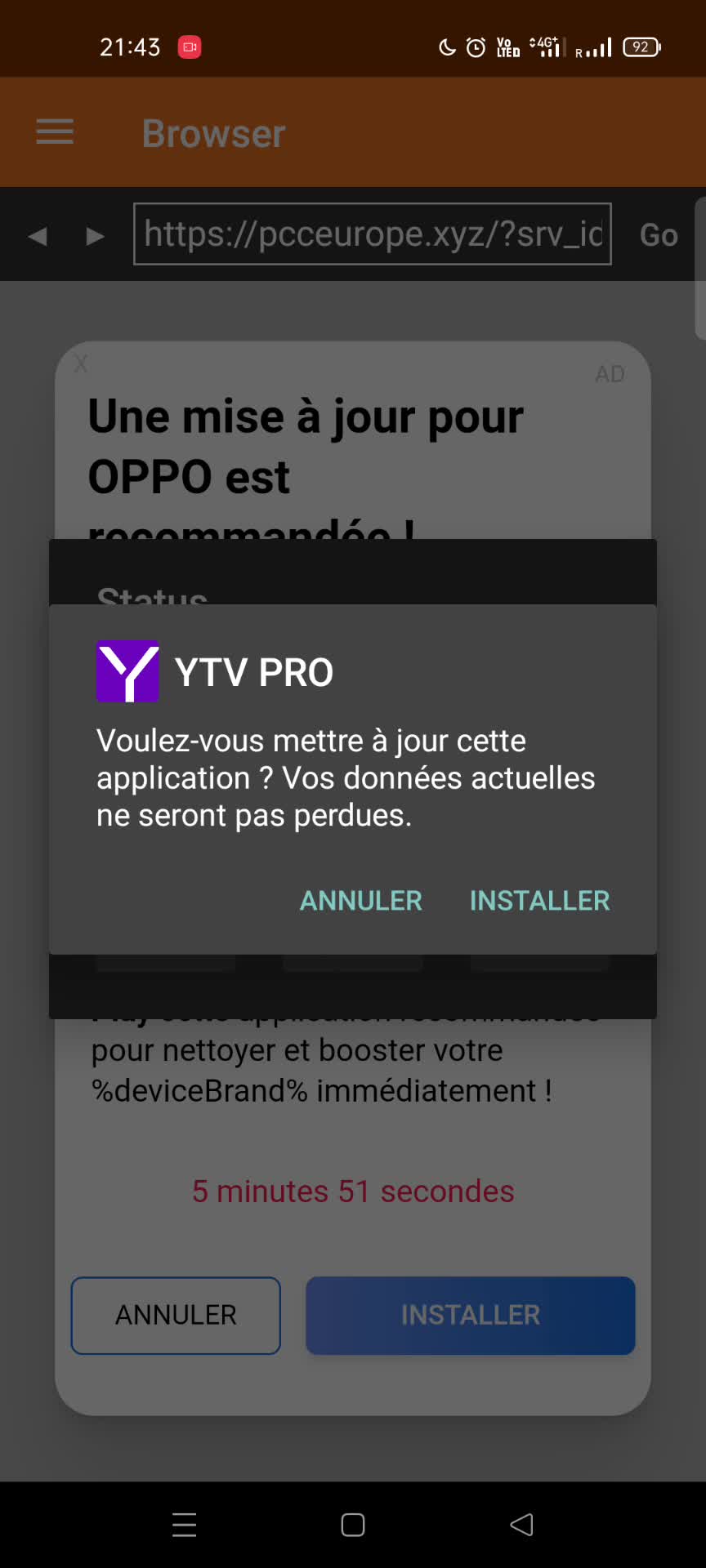
Task: Tap the system home button
Action: coord(353,1525)
